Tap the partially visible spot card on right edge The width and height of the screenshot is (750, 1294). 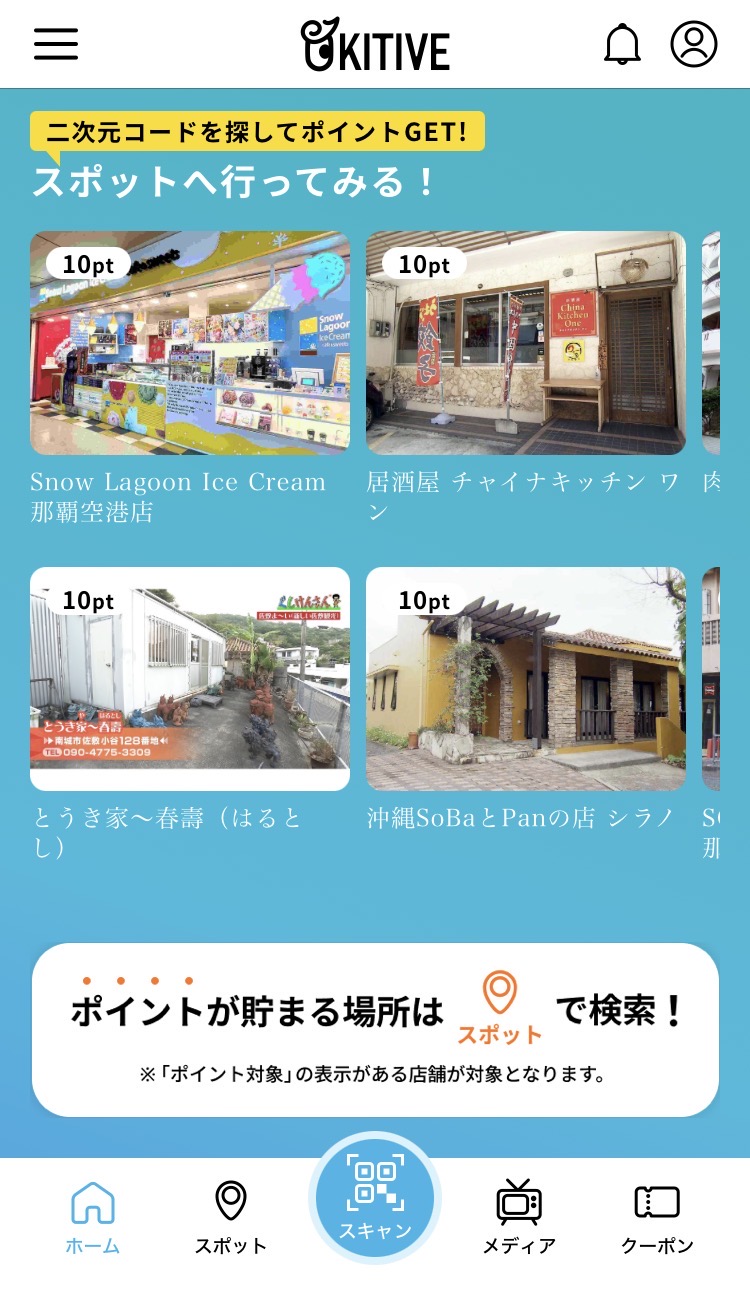[x=722, y=345]
